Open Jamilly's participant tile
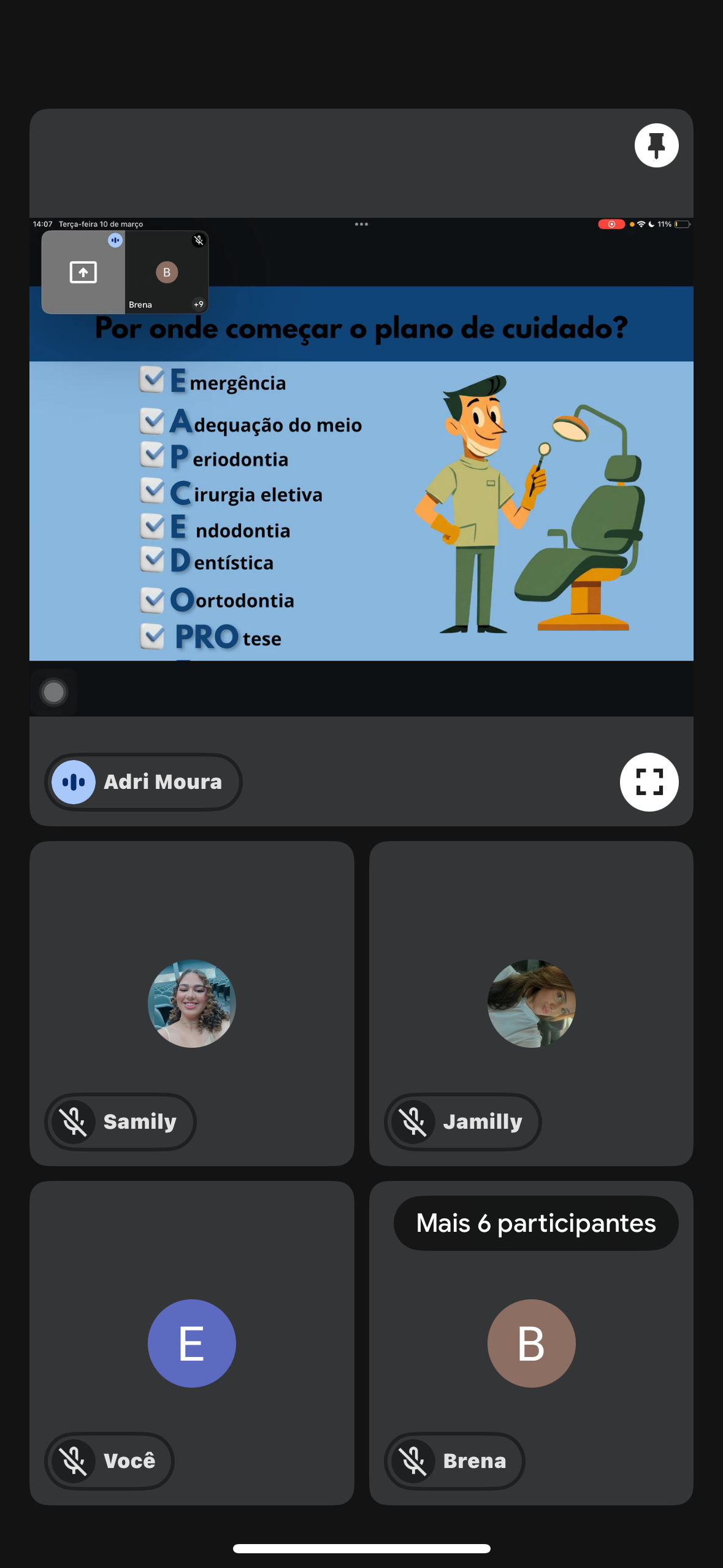Viewport: 723px width, 1568px height. point(531,1003)
